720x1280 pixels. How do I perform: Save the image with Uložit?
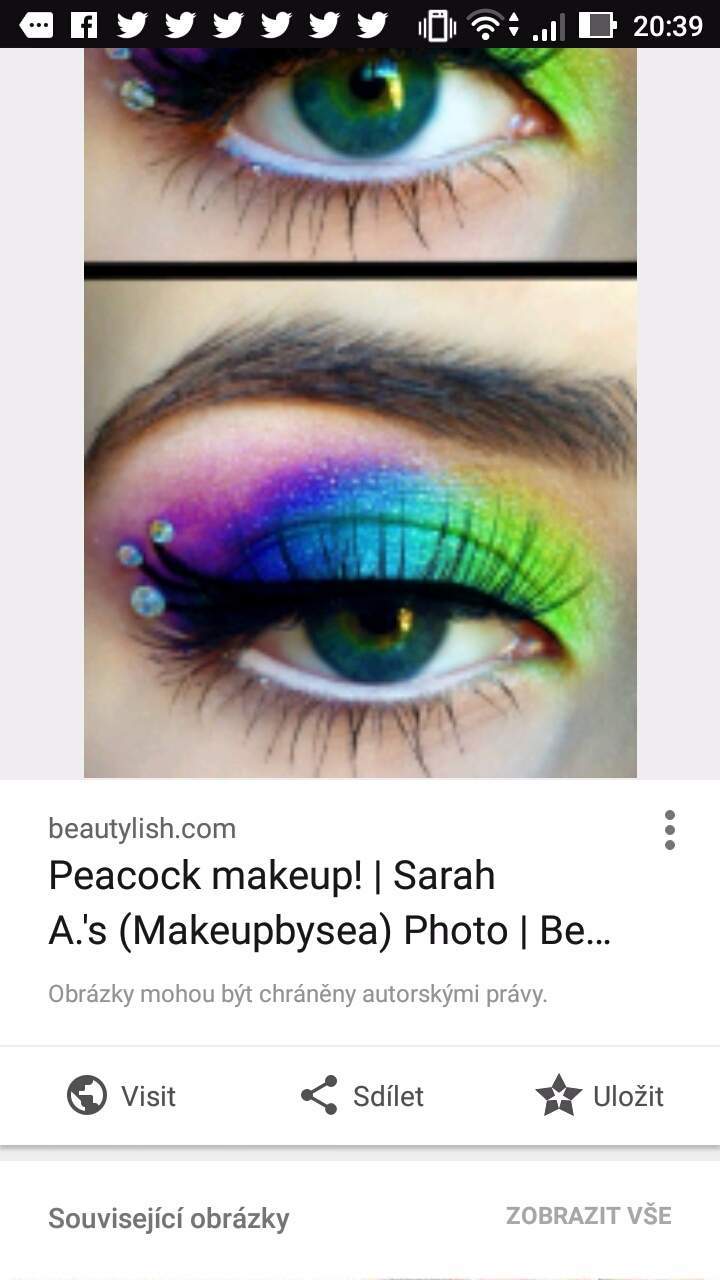[600, 1096]
